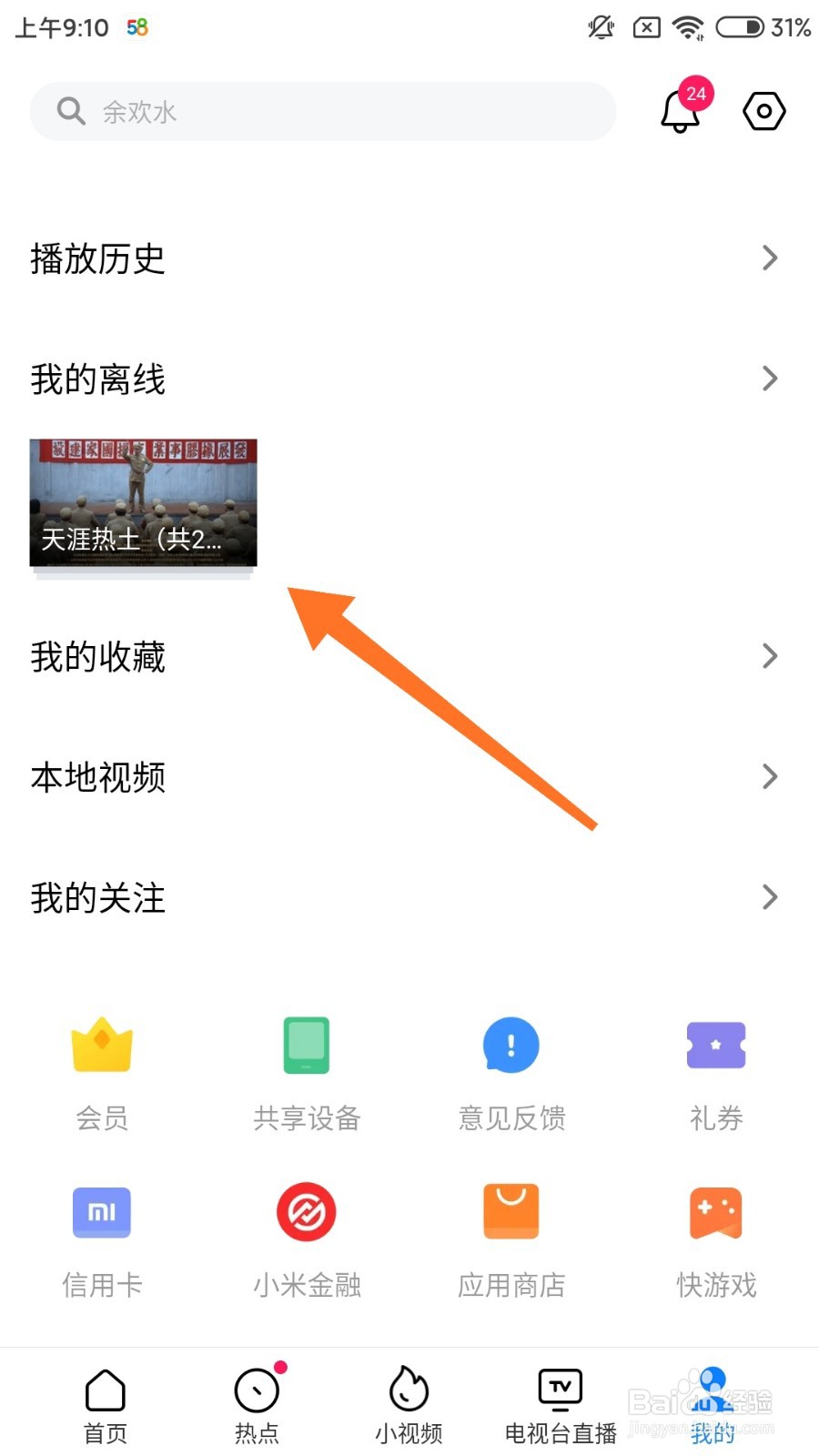
Task: Expand 我的关注 following list
Action: [409, 898]
